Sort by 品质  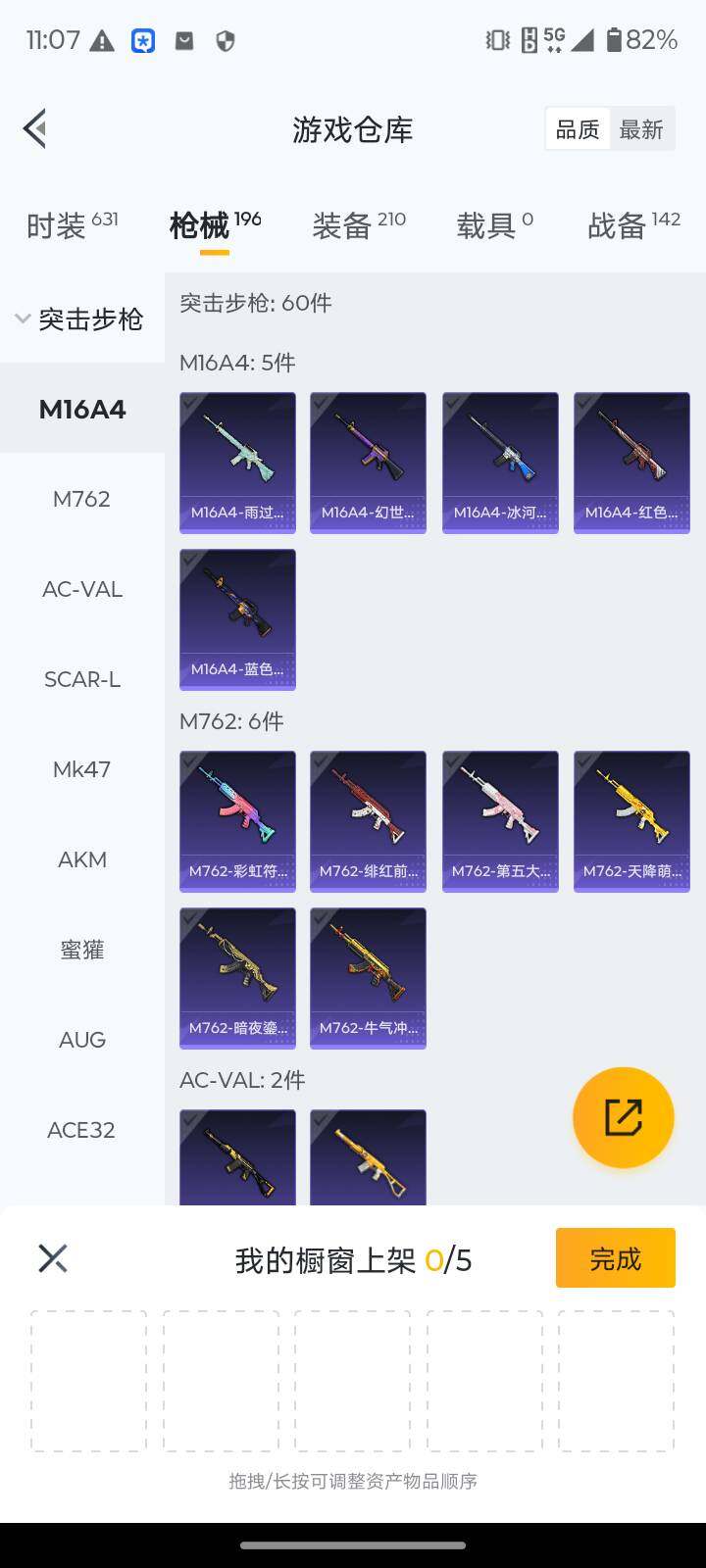tap(578, 129)
